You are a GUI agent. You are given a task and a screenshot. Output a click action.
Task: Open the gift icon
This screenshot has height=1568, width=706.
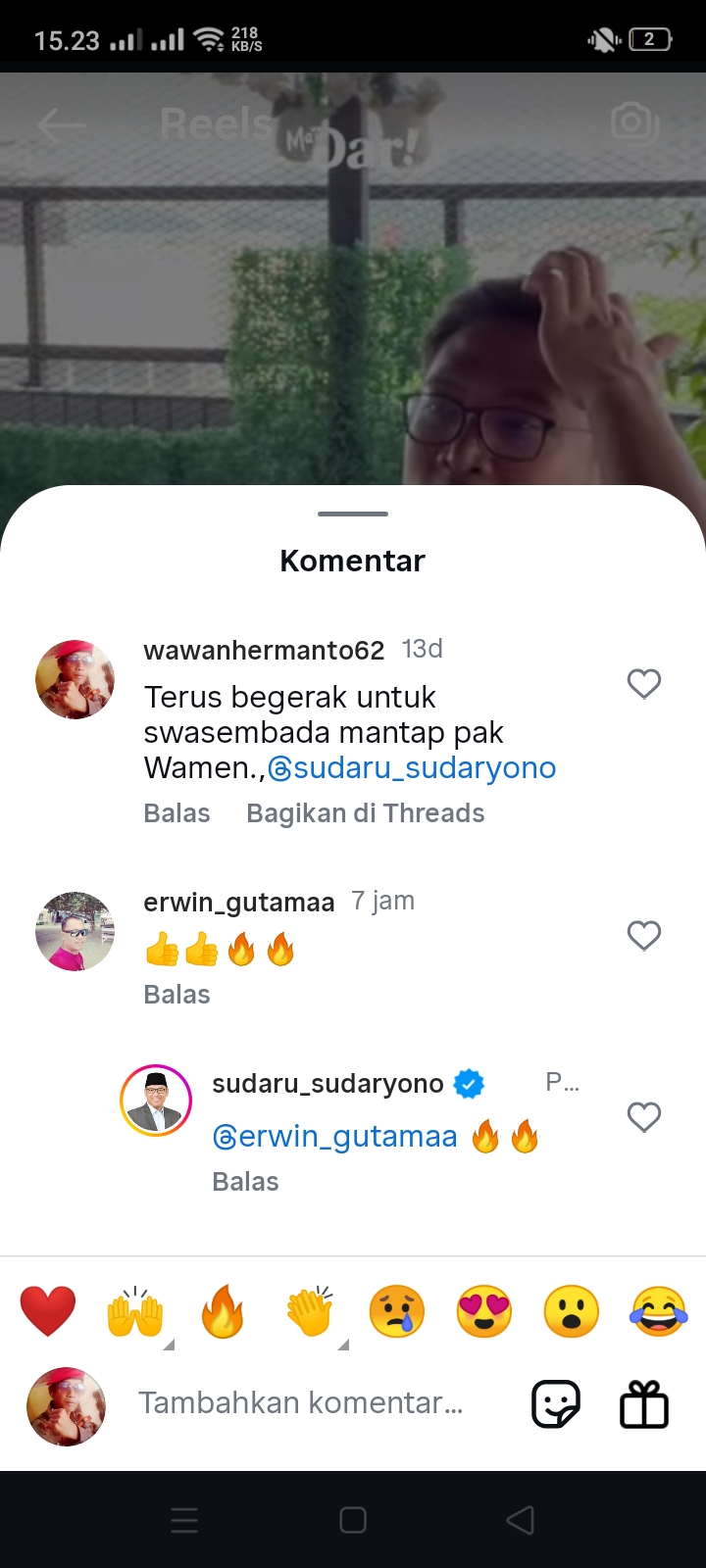click(644, 1404)
